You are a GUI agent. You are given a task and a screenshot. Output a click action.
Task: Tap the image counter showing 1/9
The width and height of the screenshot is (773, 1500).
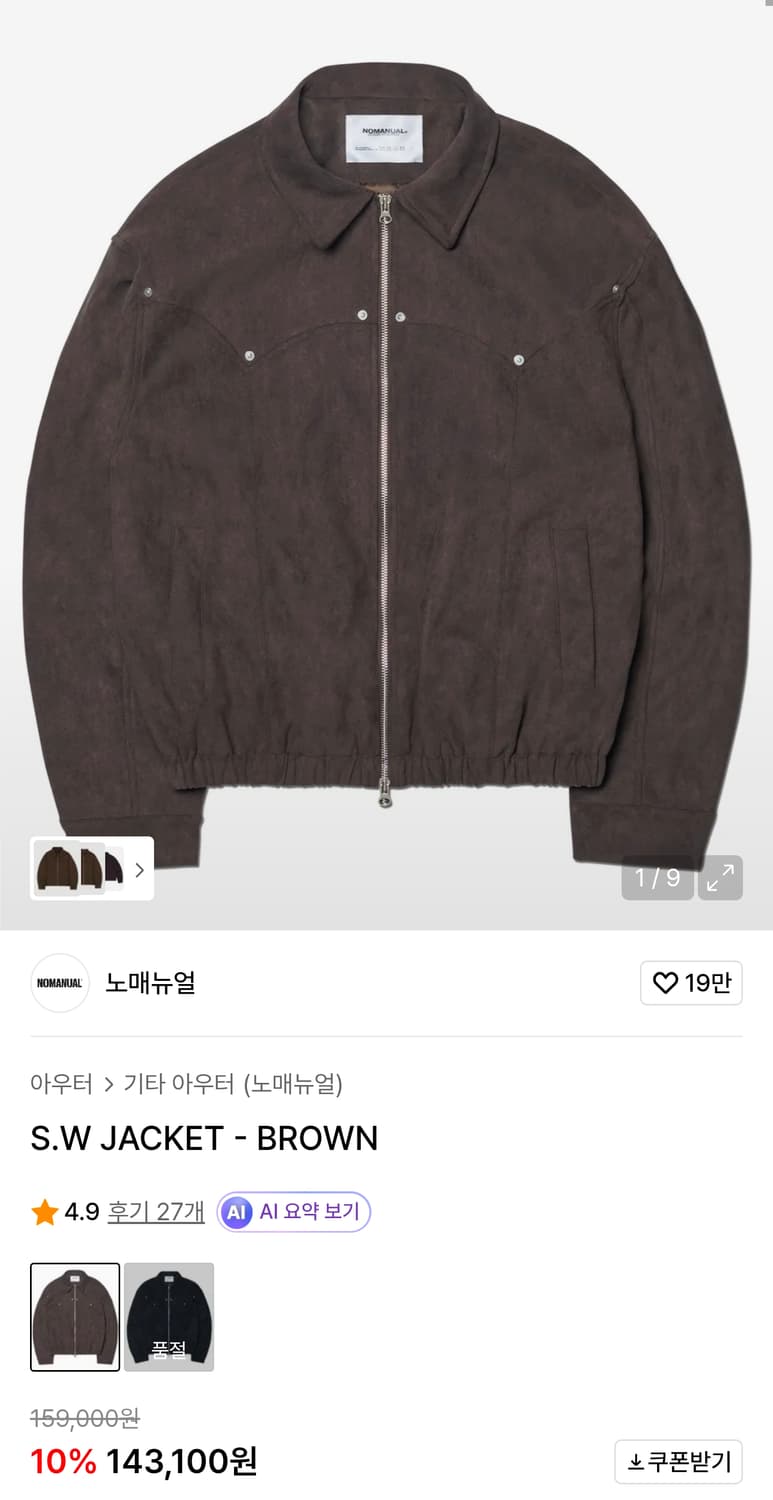(x=657, y=878)
